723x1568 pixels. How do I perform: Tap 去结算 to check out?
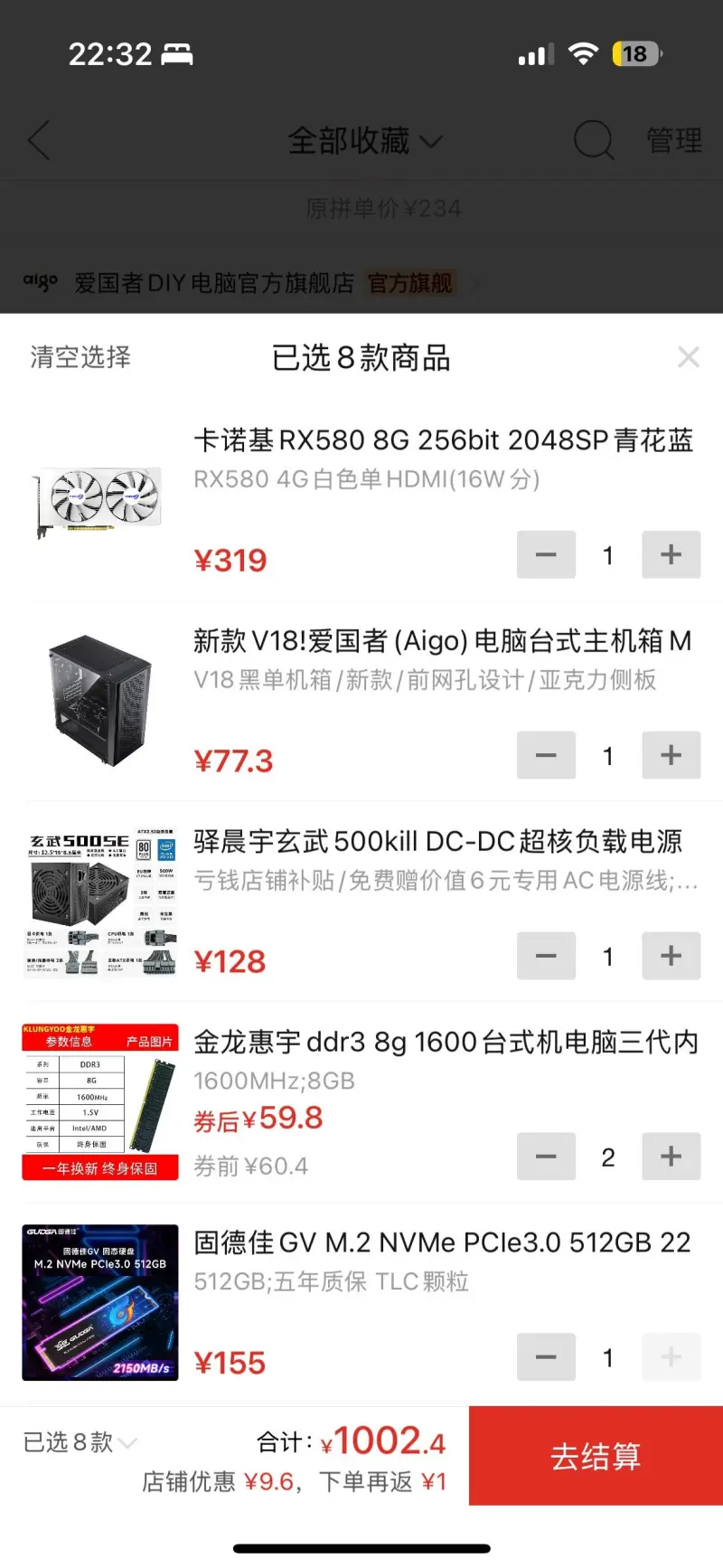coord(596,1456)
